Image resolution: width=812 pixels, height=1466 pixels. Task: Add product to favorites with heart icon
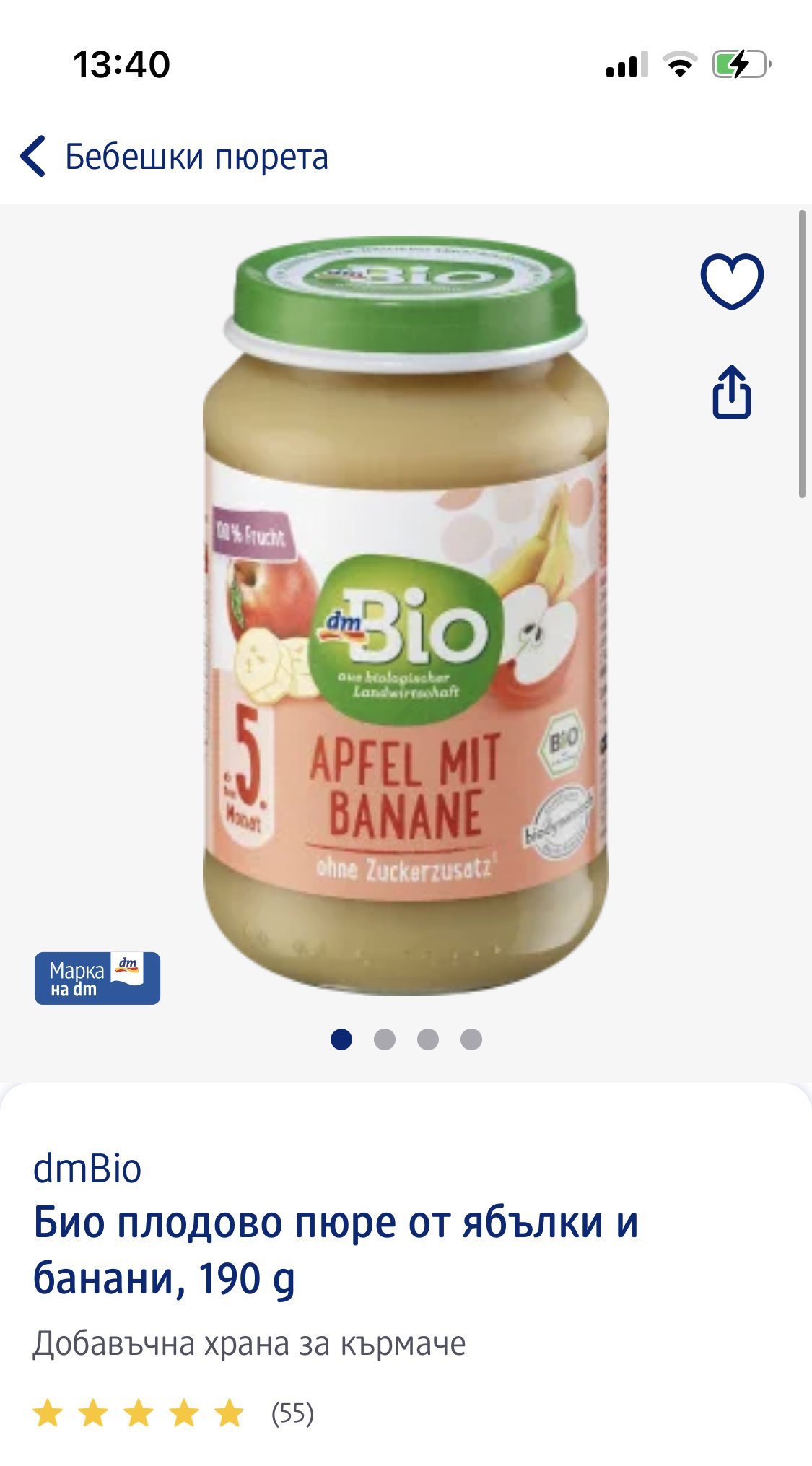point(731,280)
